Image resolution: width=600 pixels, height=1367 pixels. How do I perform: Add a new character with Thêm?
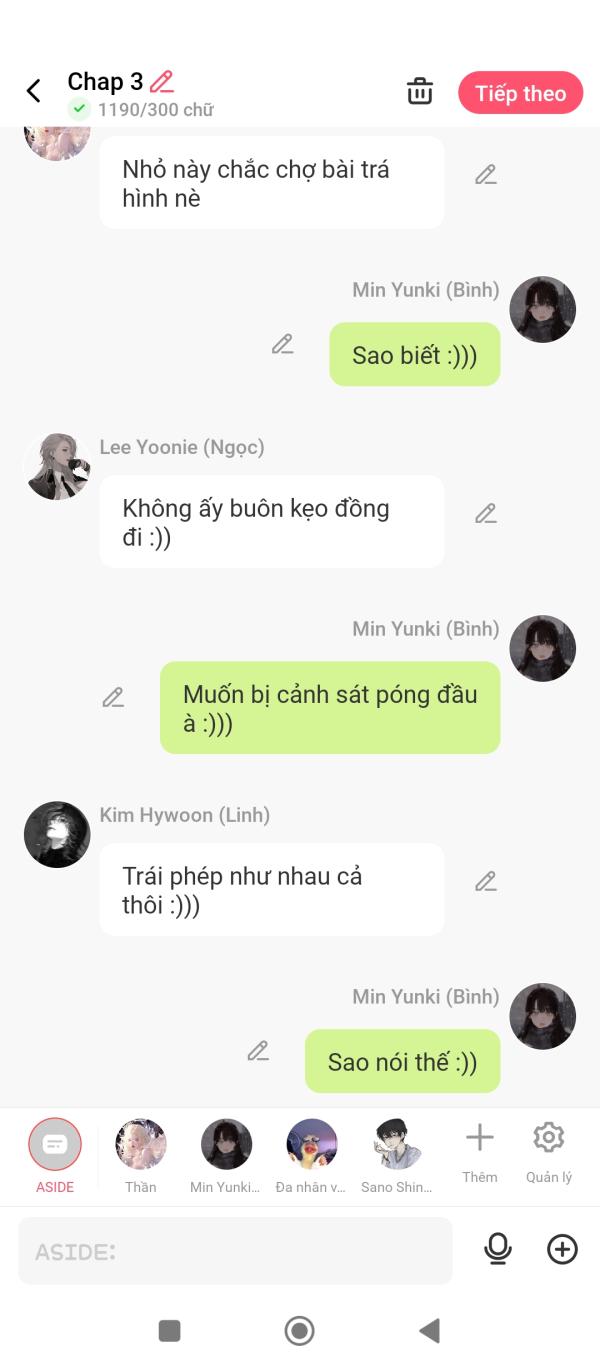pos(480,1152)
